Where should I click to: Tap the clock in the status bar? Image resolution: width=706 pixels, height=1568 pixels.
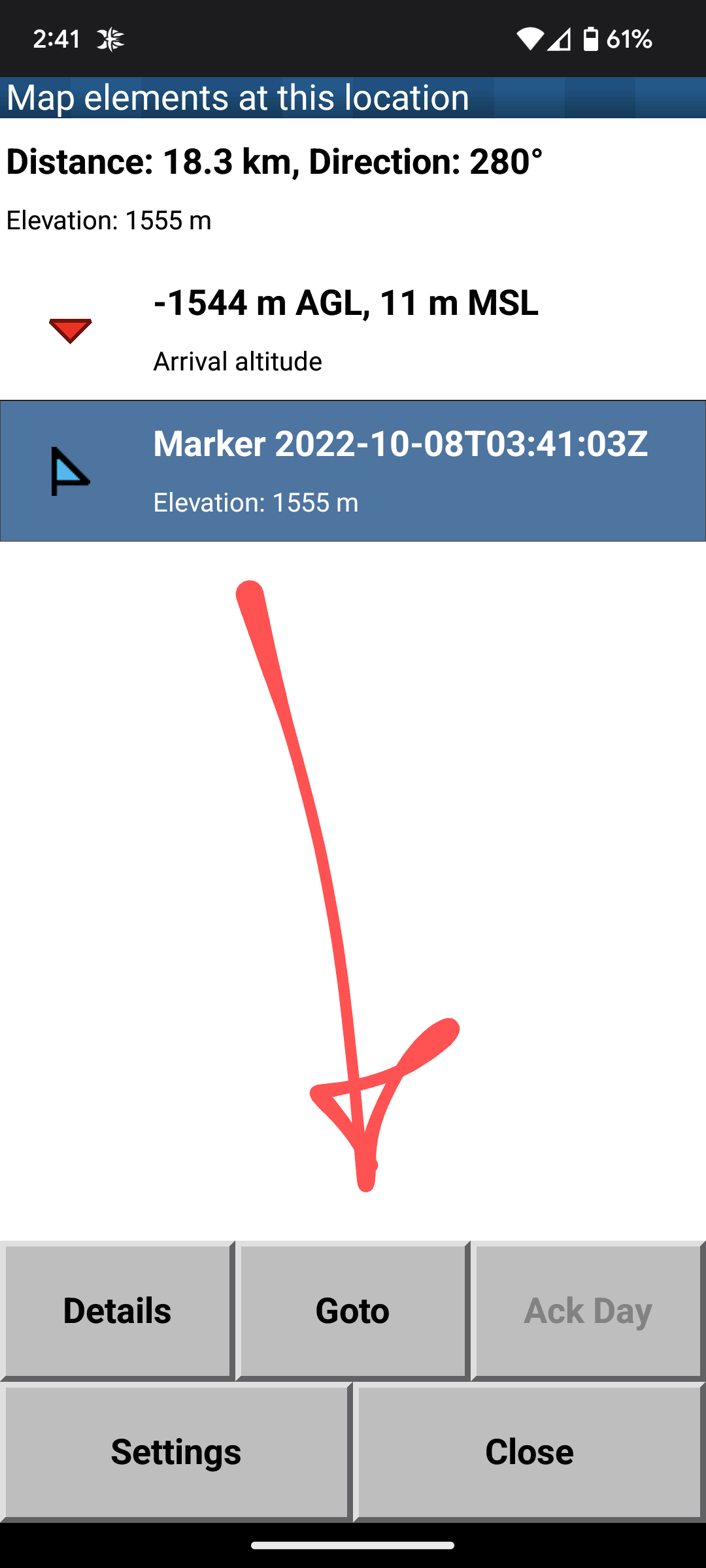click(x=56, y=39)
